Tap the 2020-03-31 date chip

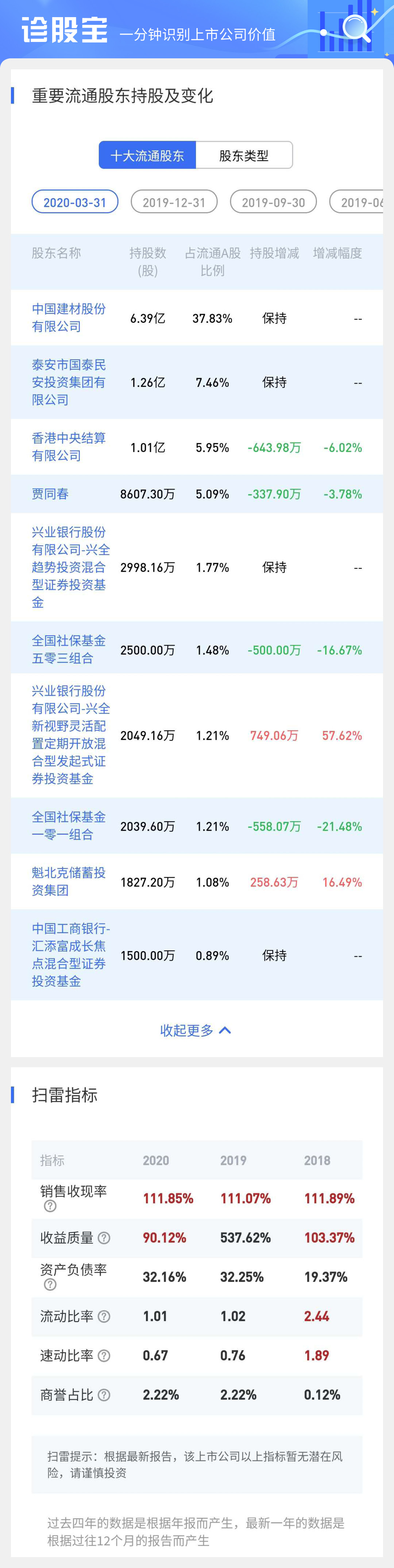[x=75, y=202]
